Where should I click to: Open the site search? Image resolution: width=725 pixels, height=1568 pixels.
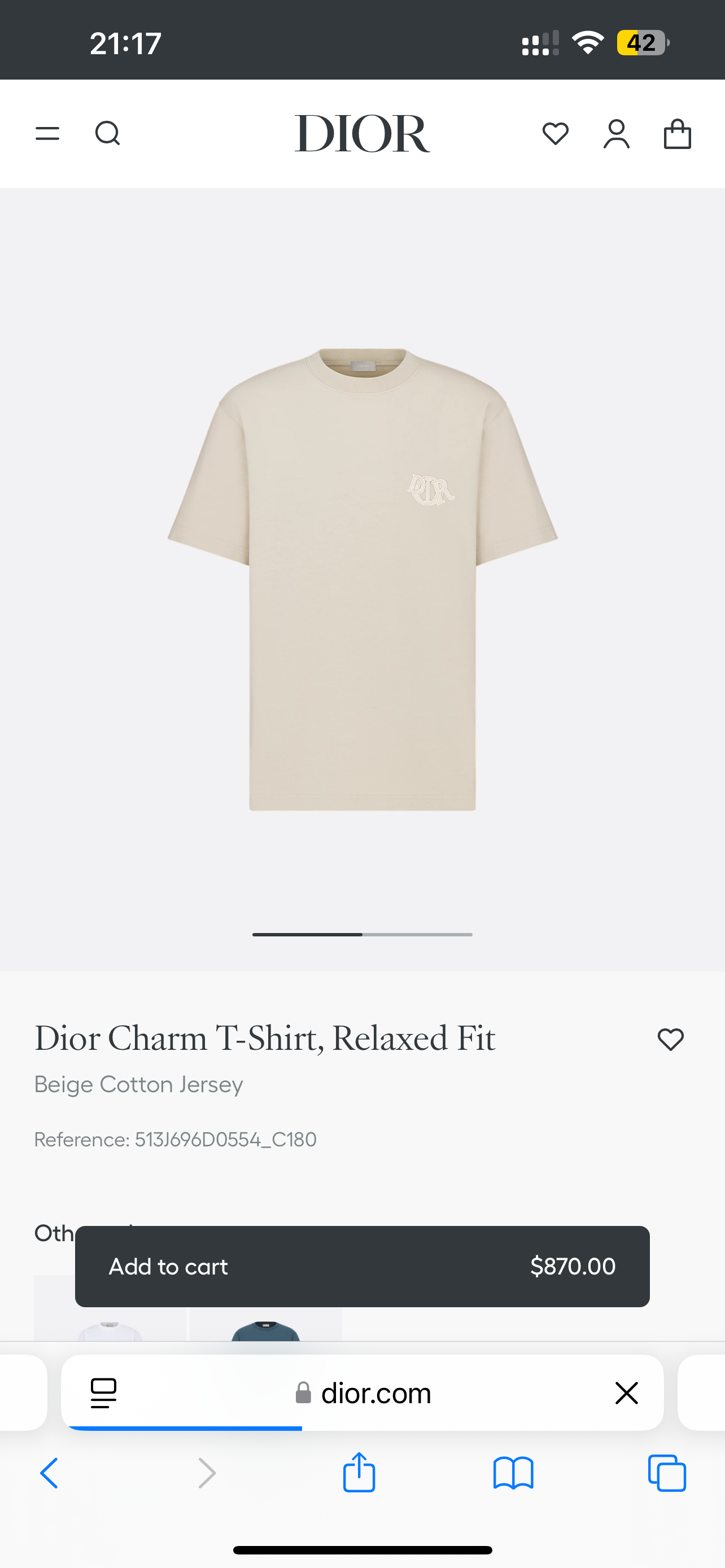[108, 134]
